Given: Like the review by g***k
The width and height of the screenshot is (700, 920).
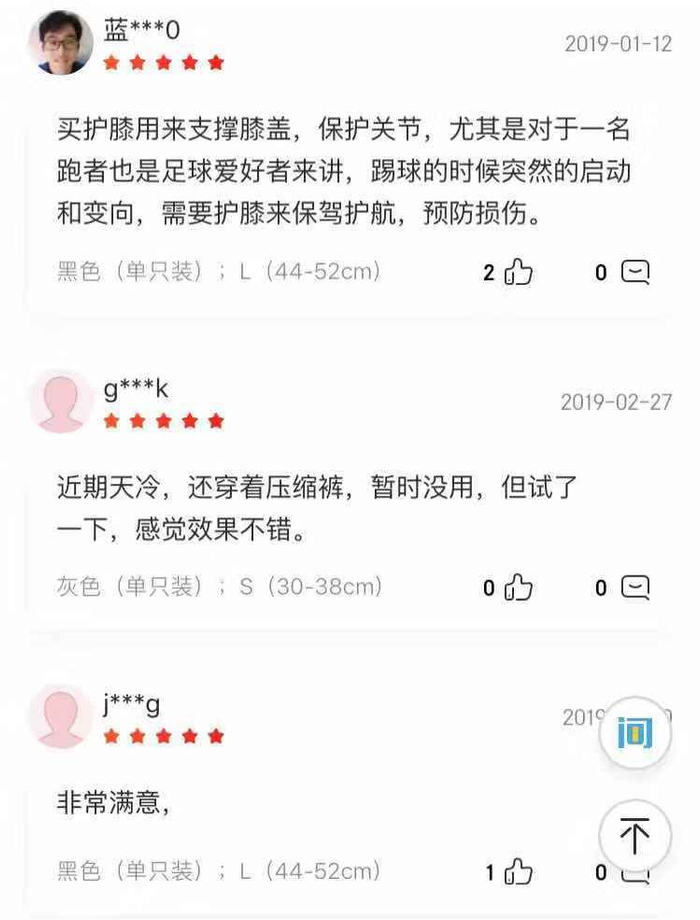Looking at the screenshot, I should (x=519, y=587).
